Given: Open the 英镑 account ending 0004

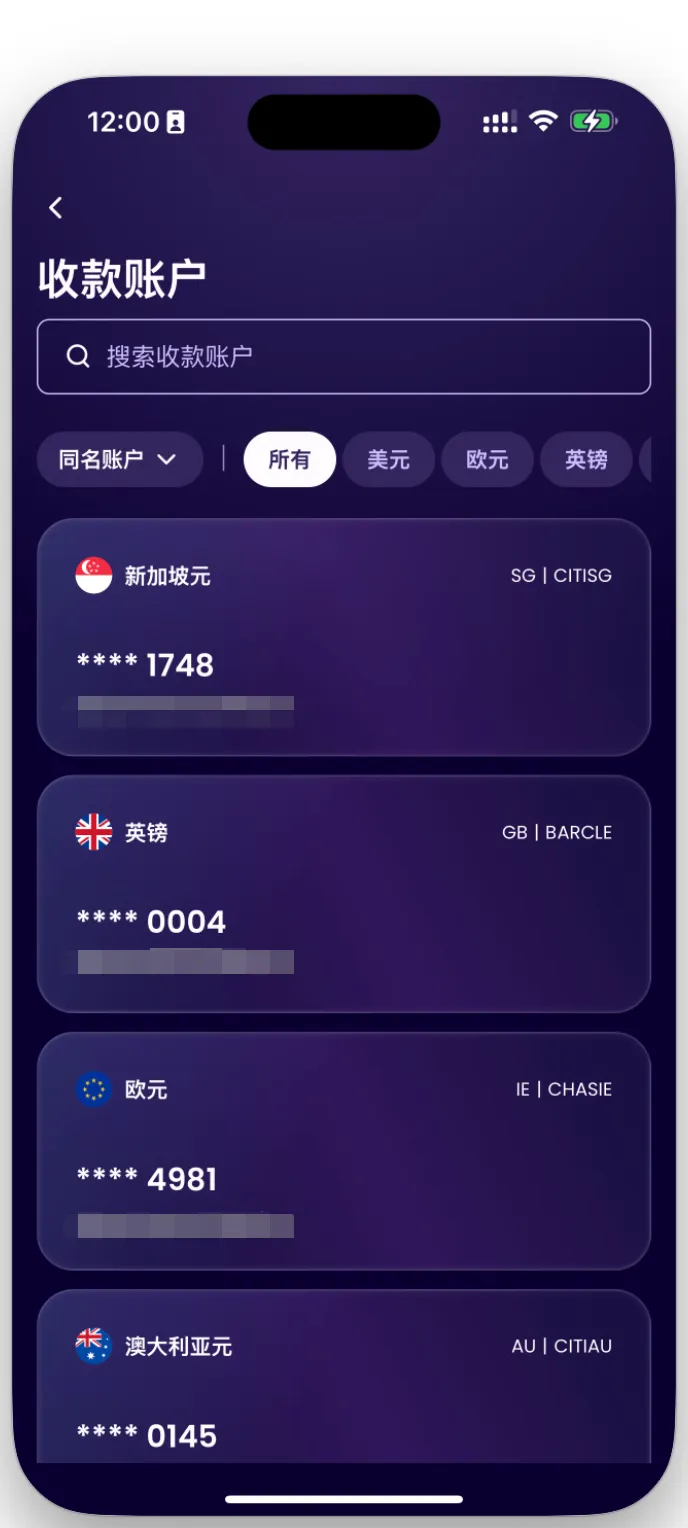Looking at the screenshot, I should 344,894.
